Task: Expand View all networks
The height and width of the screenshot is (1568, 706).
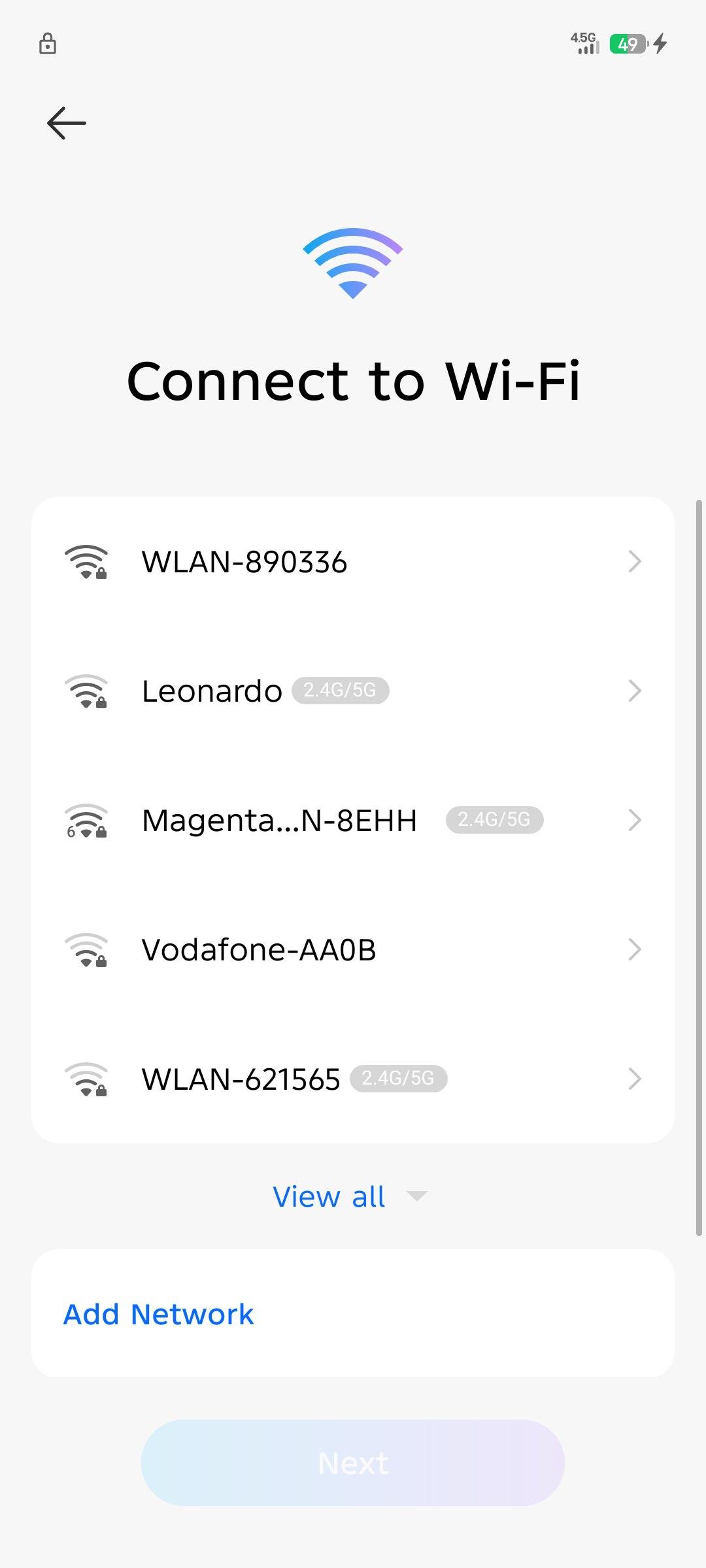Action: [350, 1197]
